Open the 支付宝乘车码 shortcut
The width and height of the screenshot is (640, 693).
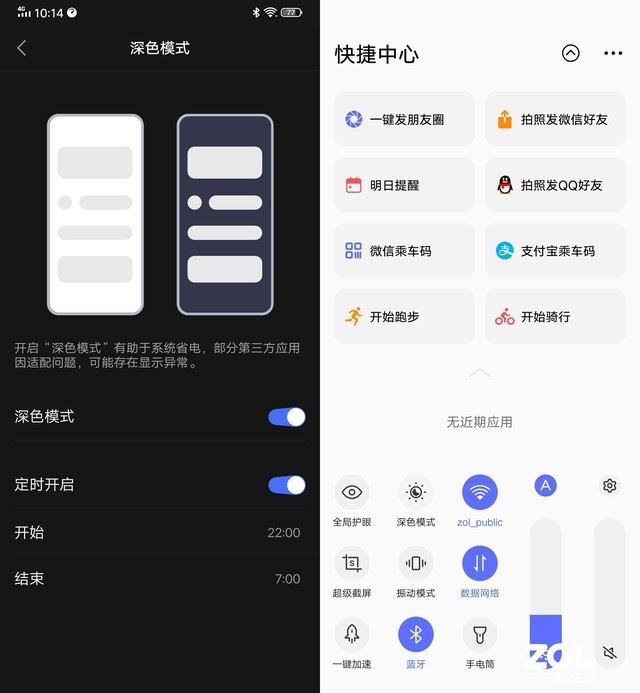coord(555,251)
